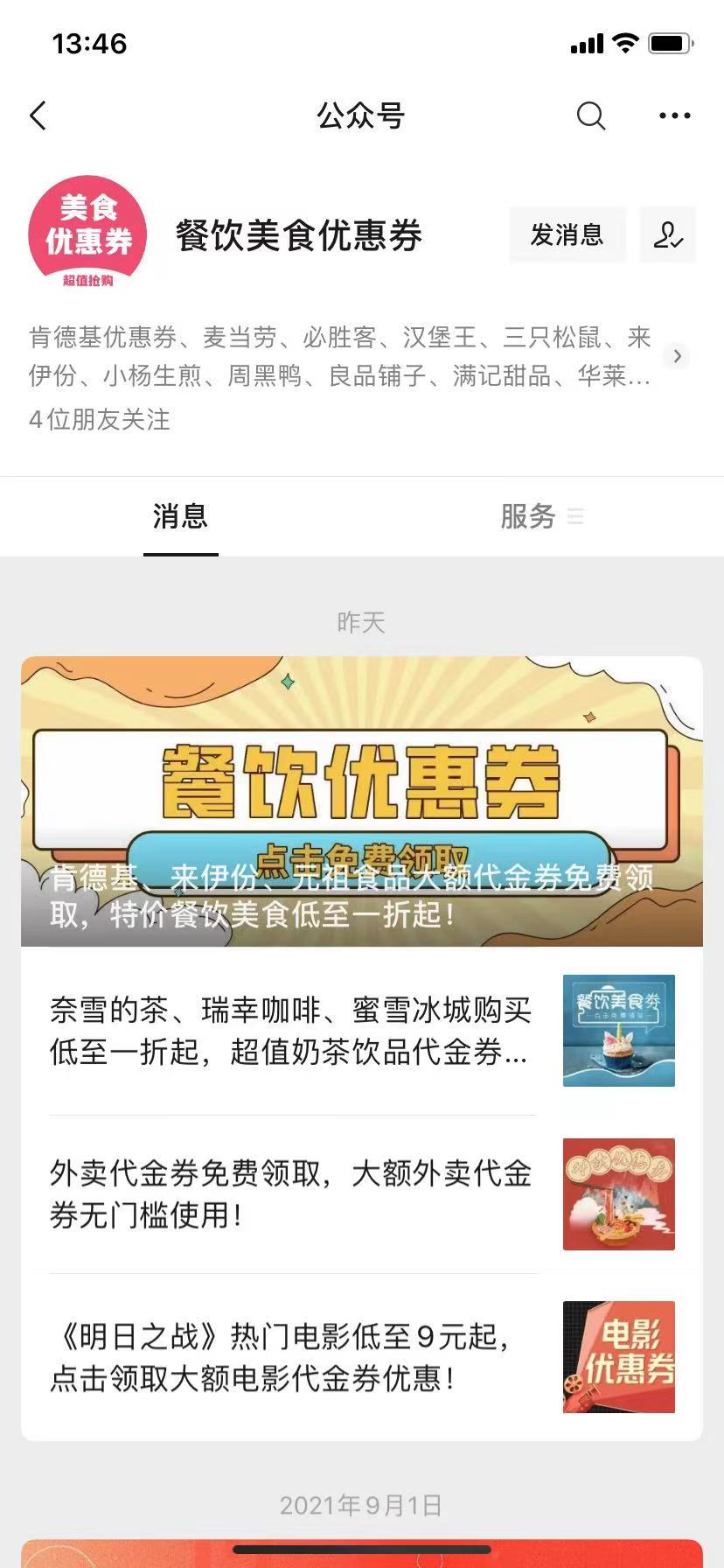Switch to the 消息 tab
The height and width of the screenshot is (1568, 724).
180,516
